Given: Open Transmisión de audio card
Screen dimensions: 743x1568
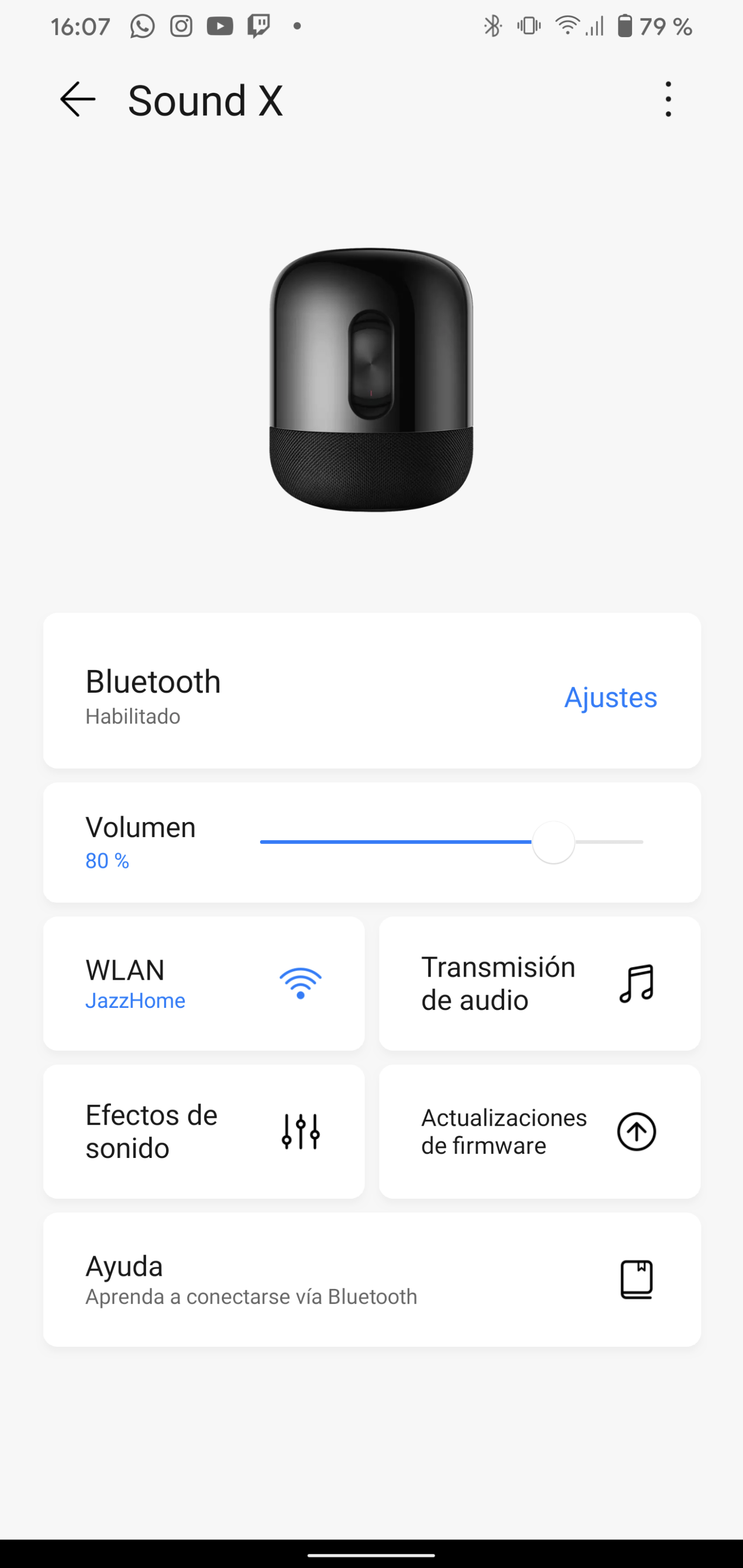Looking at the screenshot, I should (x=540, y=983).
